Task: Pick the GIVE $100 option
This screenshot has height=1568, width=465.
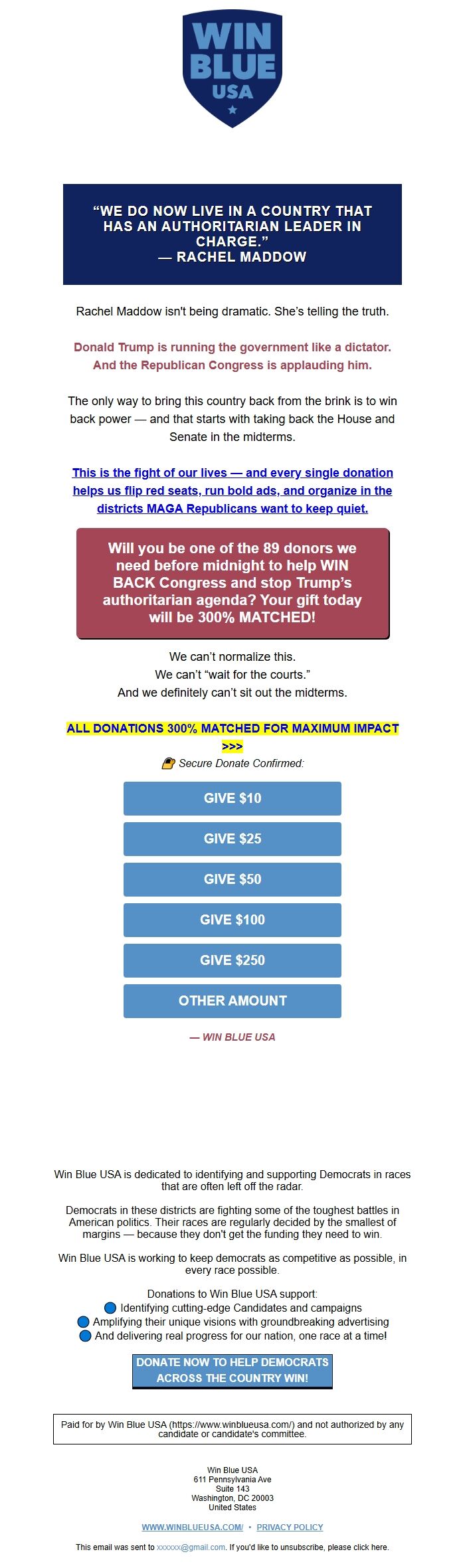Action: click(232, 920)
